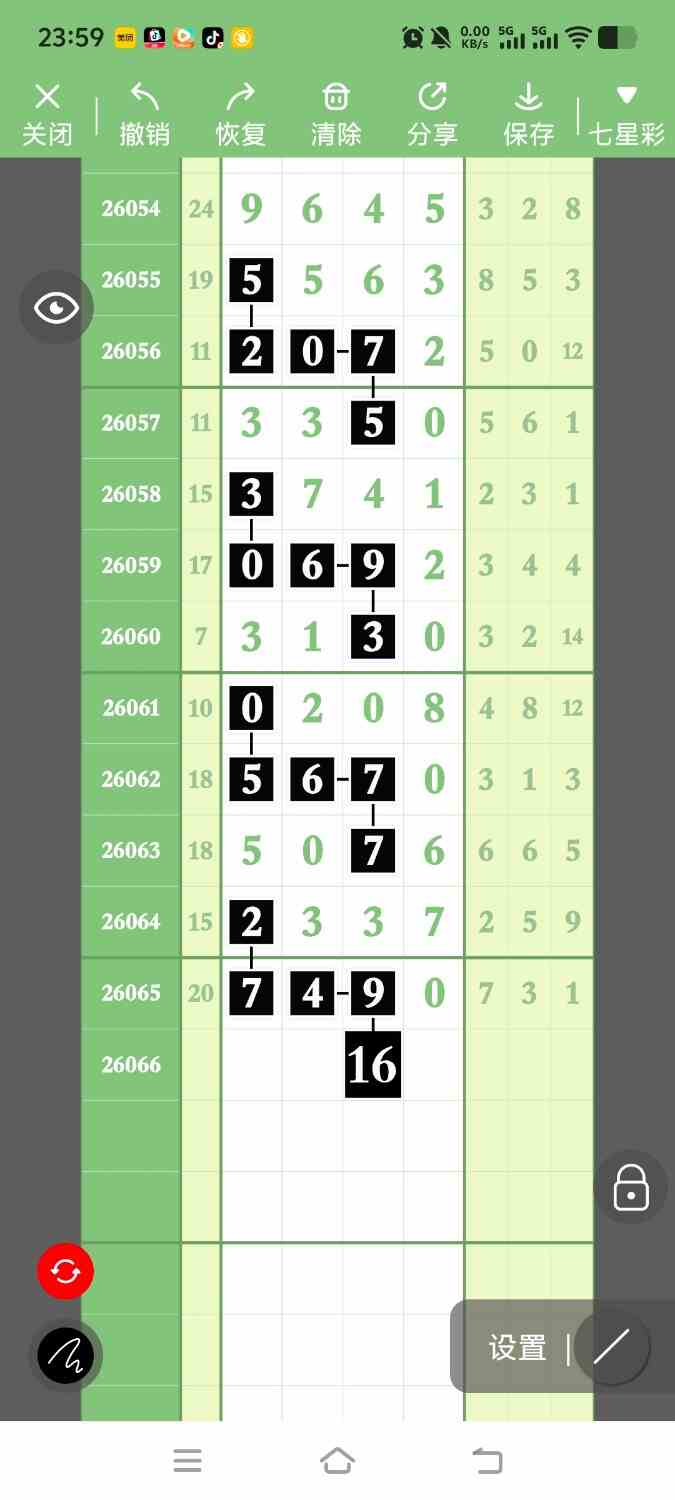This screenshot has height=1500, width=675.
Task: Go to the phone home screen
Action: click(337, 1461)
